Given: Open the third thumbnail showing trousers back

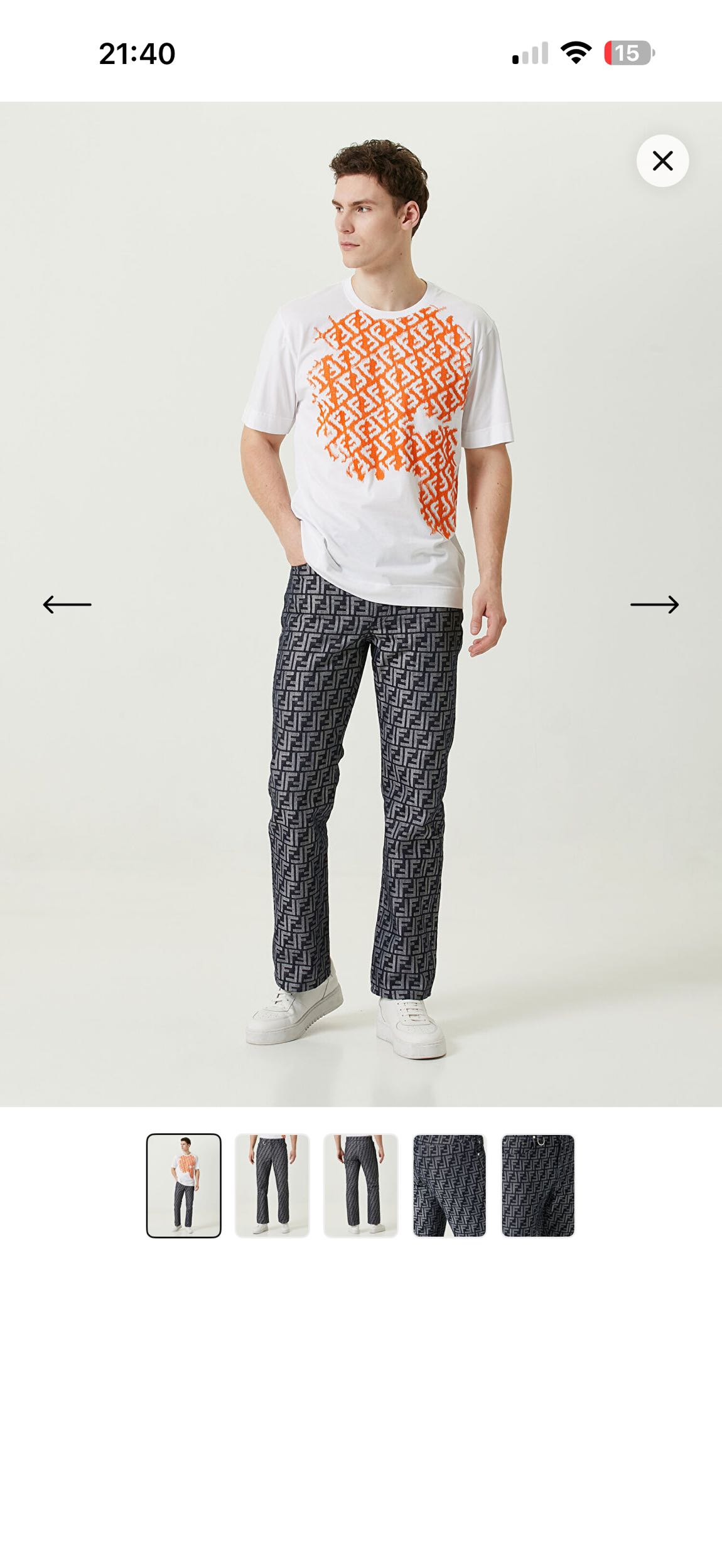Looking at the screenshot, I should (361, 1185).
